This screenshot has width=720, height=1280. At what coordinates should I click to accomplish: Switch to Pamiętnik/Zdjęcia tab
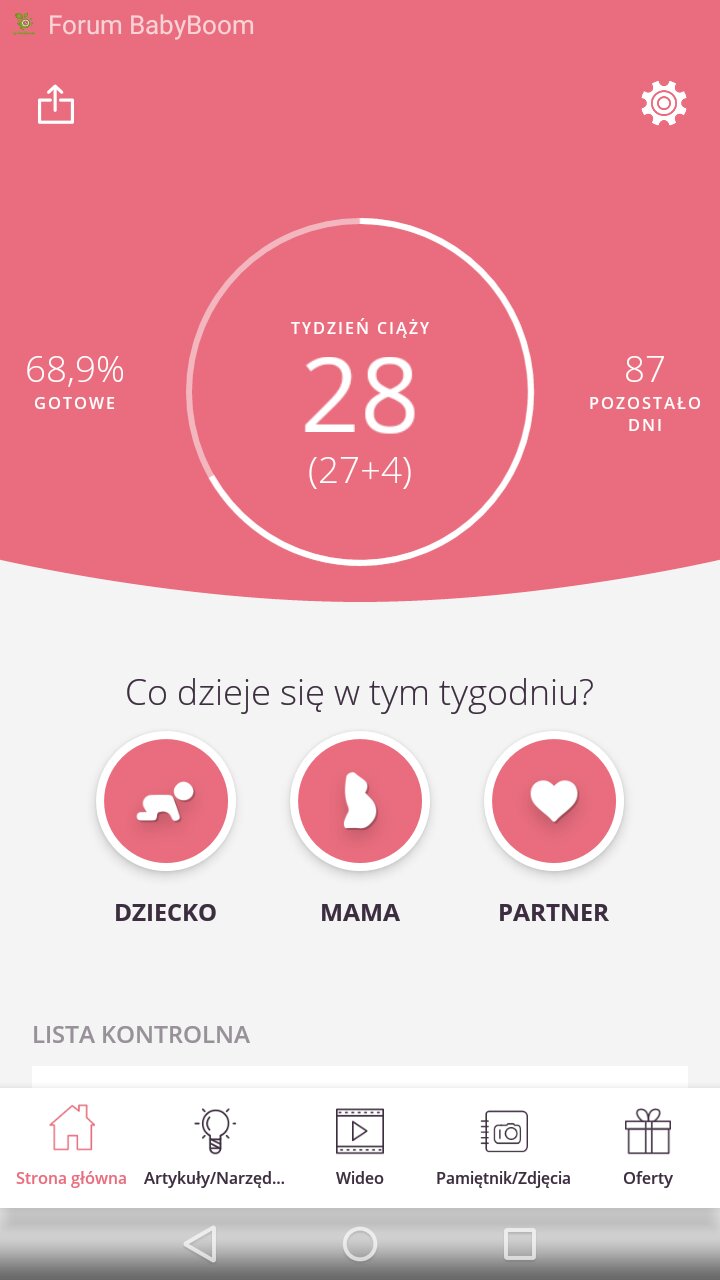503,1147
